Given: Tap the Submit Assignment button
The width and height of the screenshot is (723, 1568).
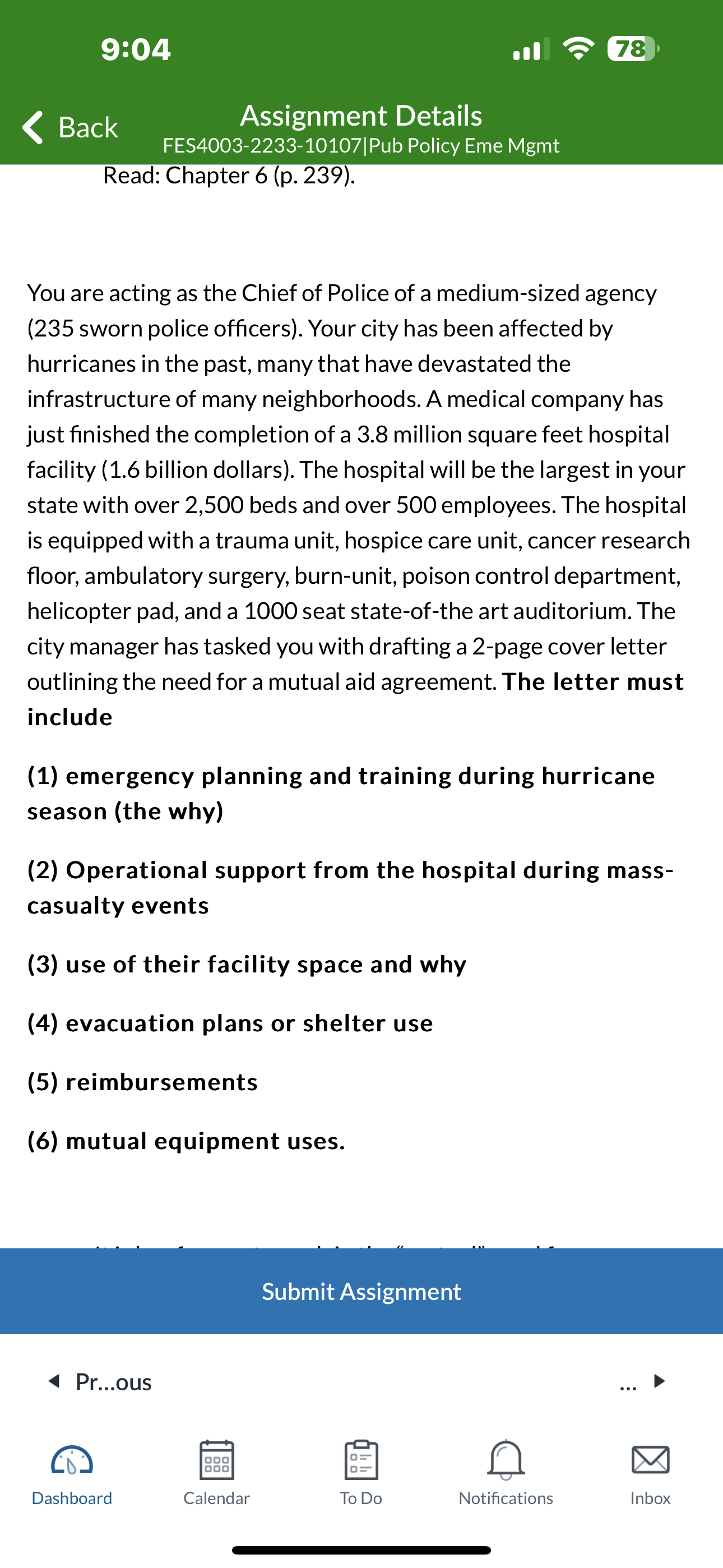Looking at the screenshot, I should coord(361,1291).
